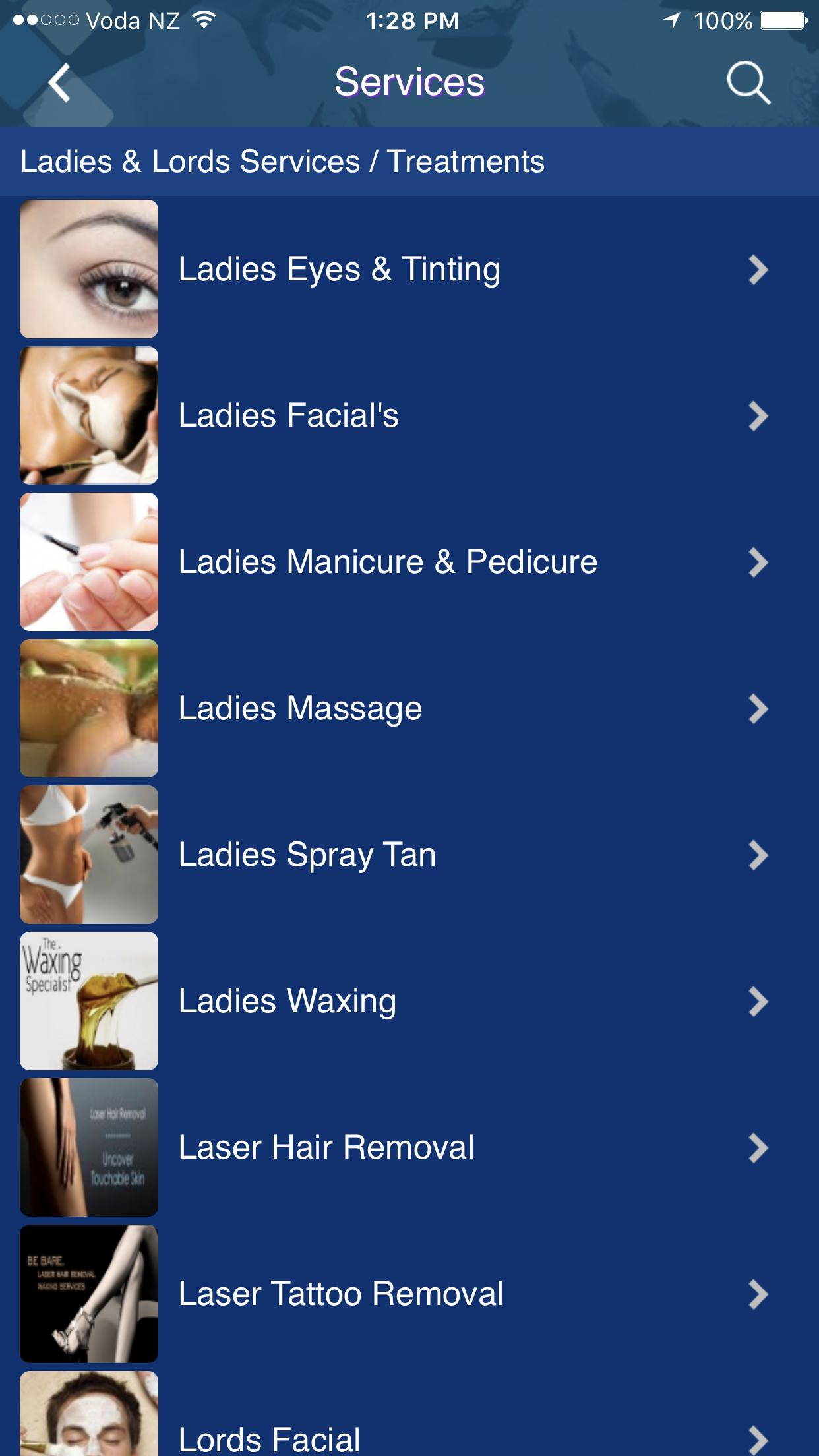
Task: Click the back arrow icon
Action: click(x=59, y=83)
